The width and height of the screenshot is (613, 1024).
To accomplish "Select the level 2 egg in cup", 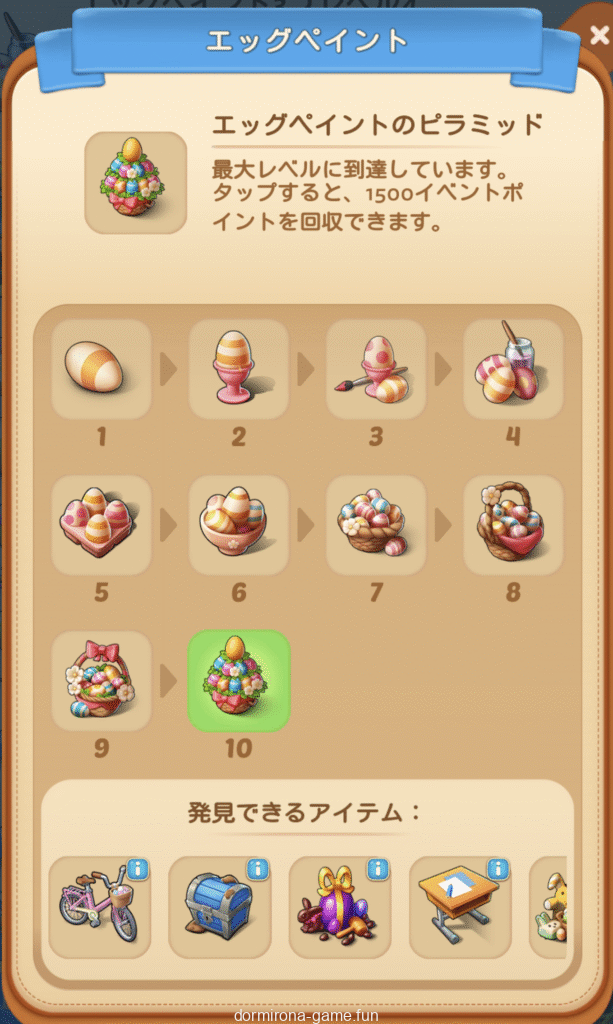I will tap(239, 369).
